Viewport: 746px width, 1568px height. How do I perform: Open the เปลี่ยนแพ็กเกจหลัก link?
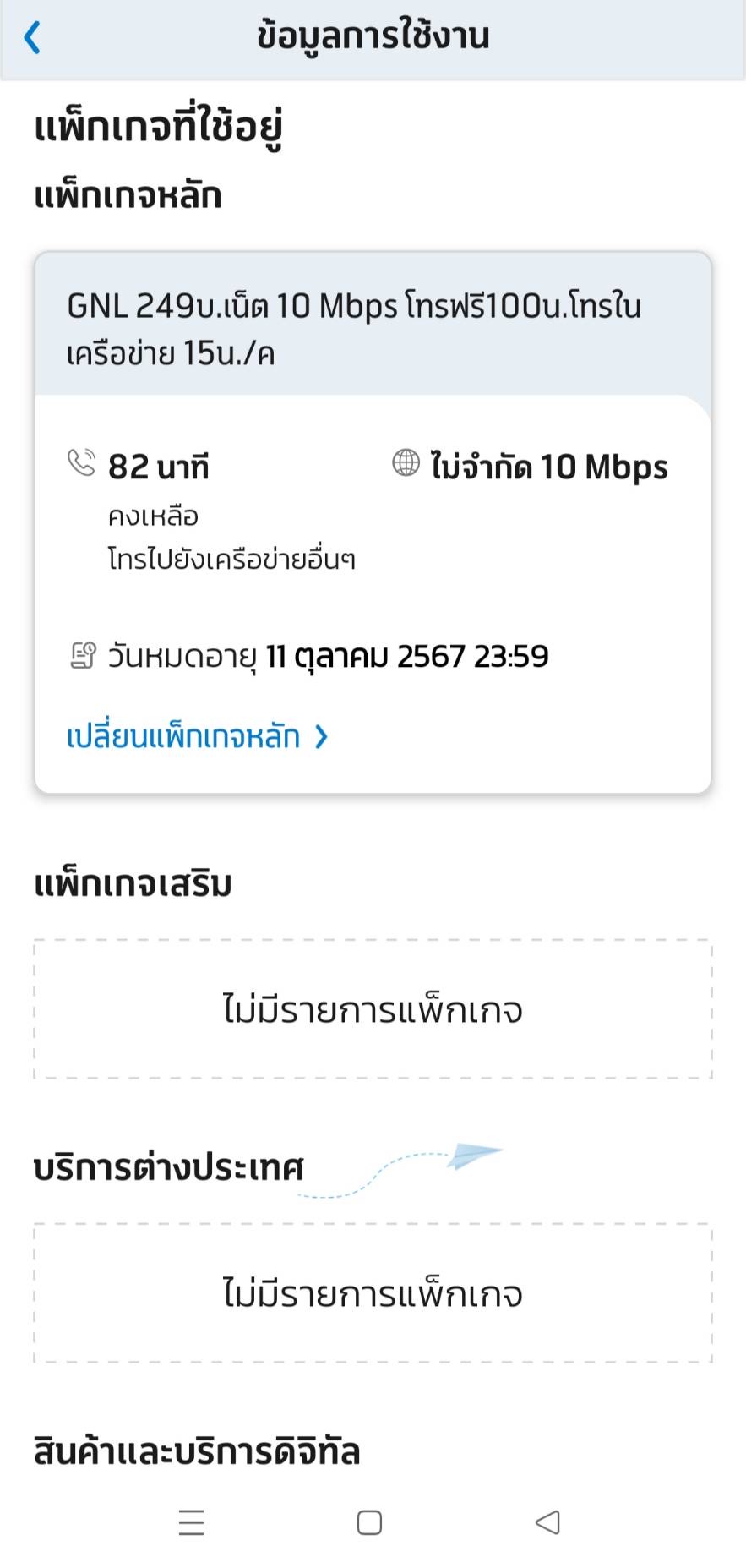click(196, 737)
